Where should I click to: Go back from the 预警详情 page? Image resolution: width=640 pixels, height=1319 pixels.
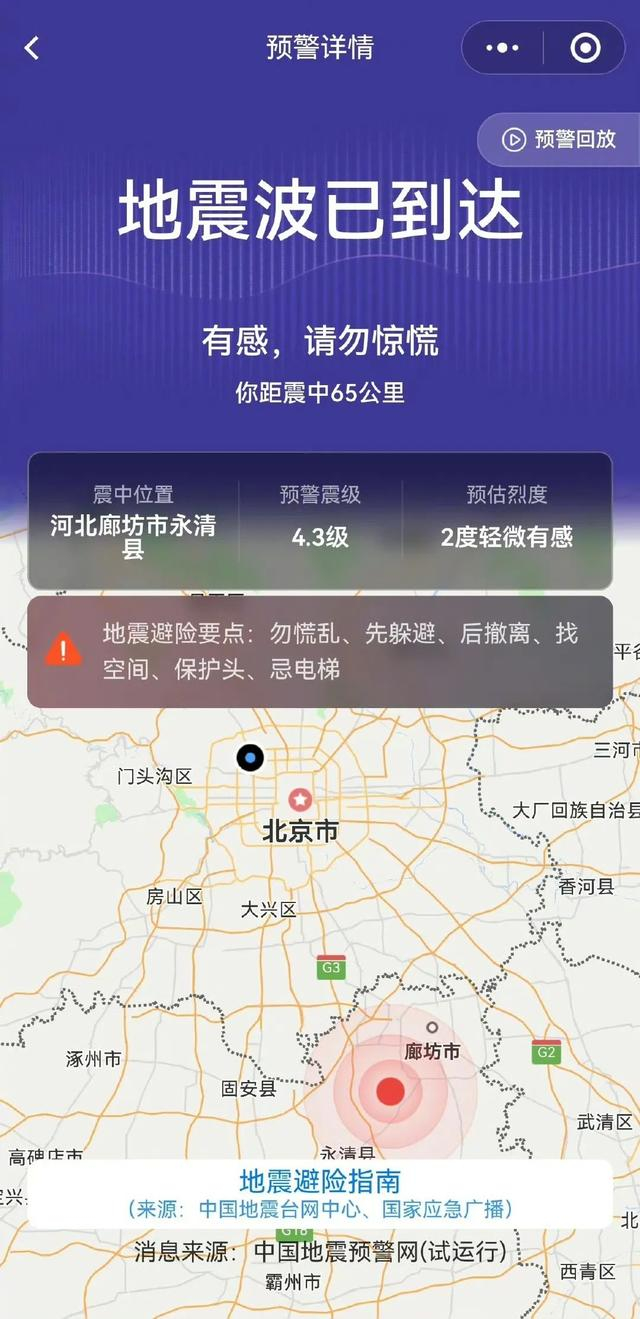pyautogui.click(x=32, y=48)
